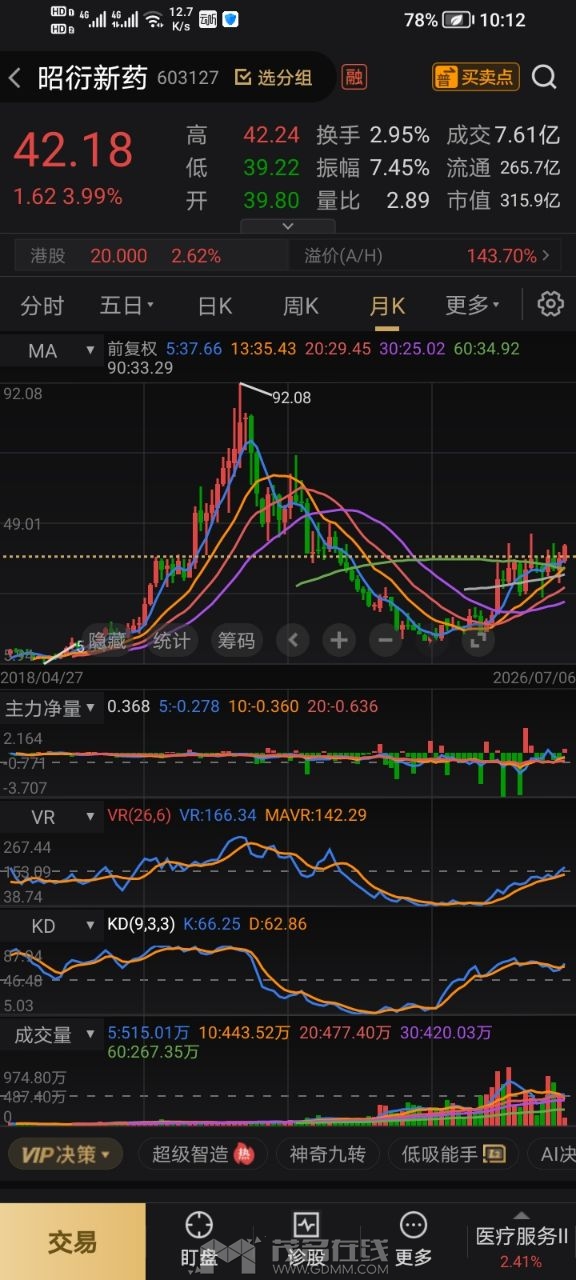Open the 更多 period dropdown

(472, 305)
